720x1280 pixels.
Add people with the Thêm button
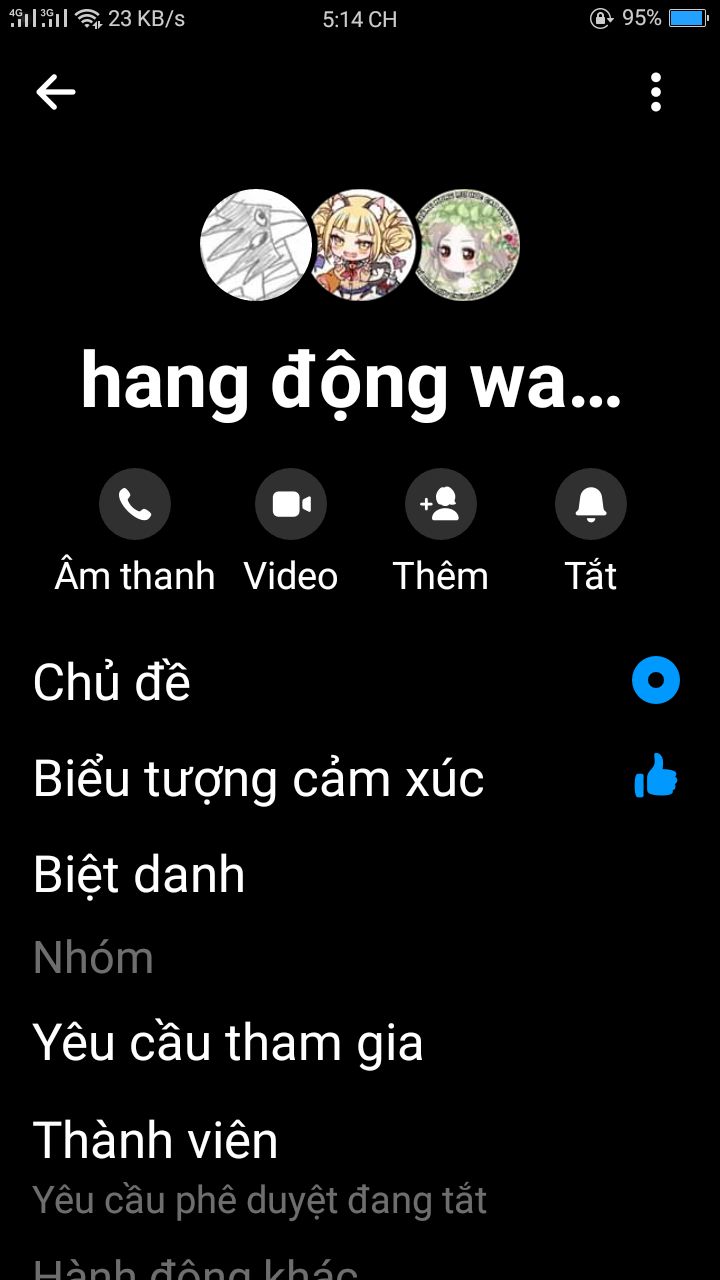click(441, 504)
